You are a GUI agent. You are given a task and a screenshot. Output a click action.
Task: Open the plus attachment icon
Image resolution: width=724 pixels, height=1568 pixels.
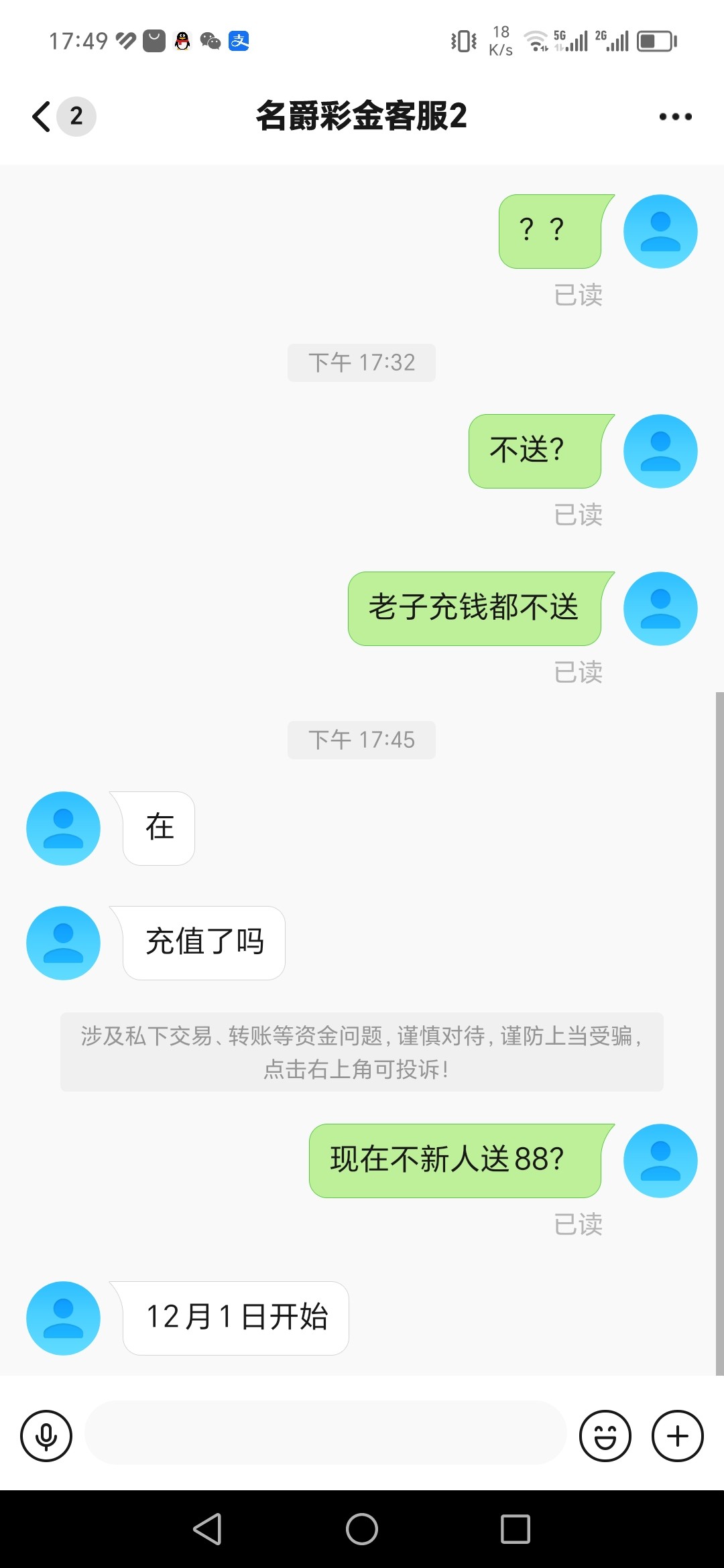coord(676,1436)
